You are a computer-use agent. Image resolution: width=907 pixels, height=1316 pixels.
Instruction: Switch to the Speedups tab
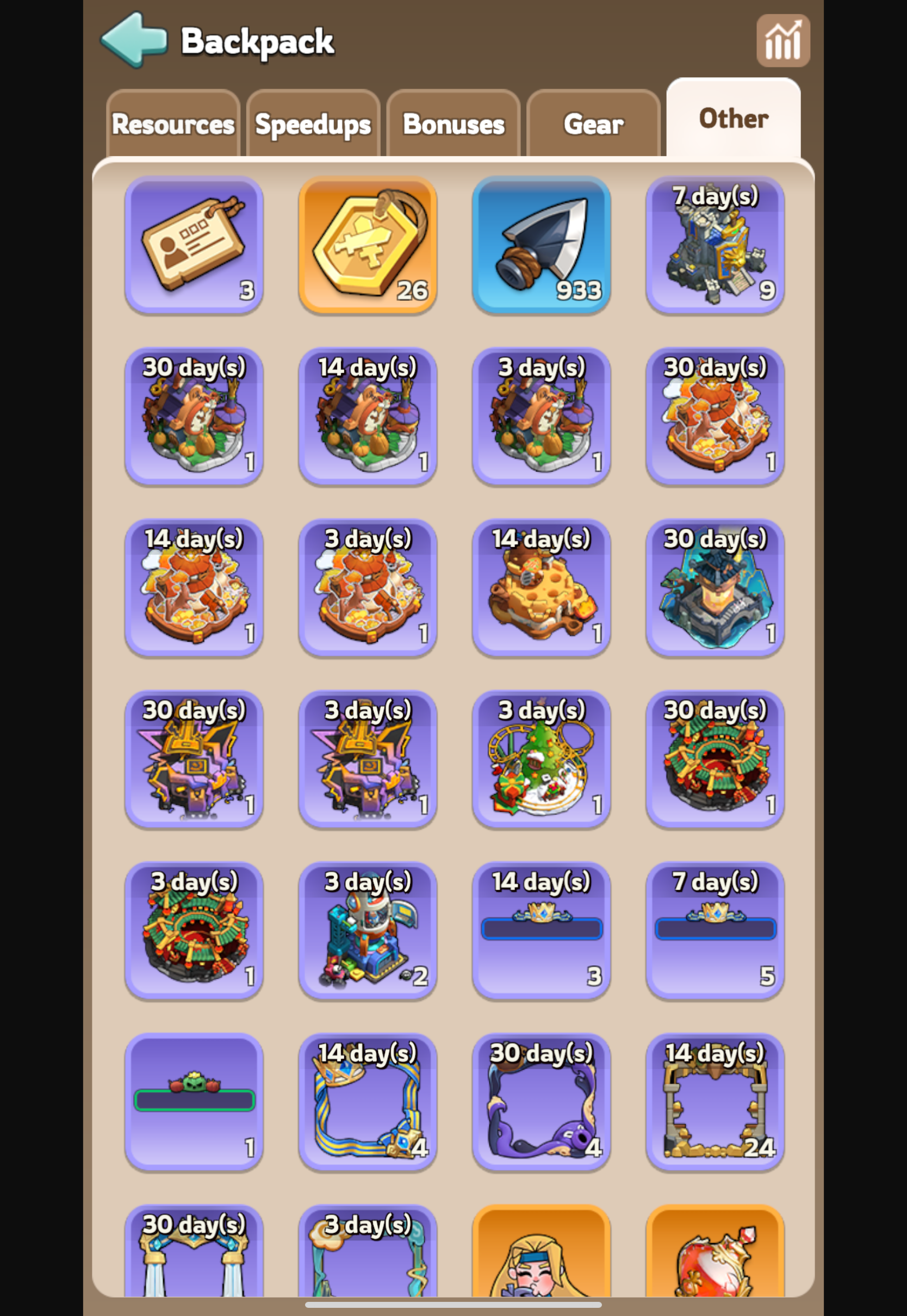click(313, 123)
